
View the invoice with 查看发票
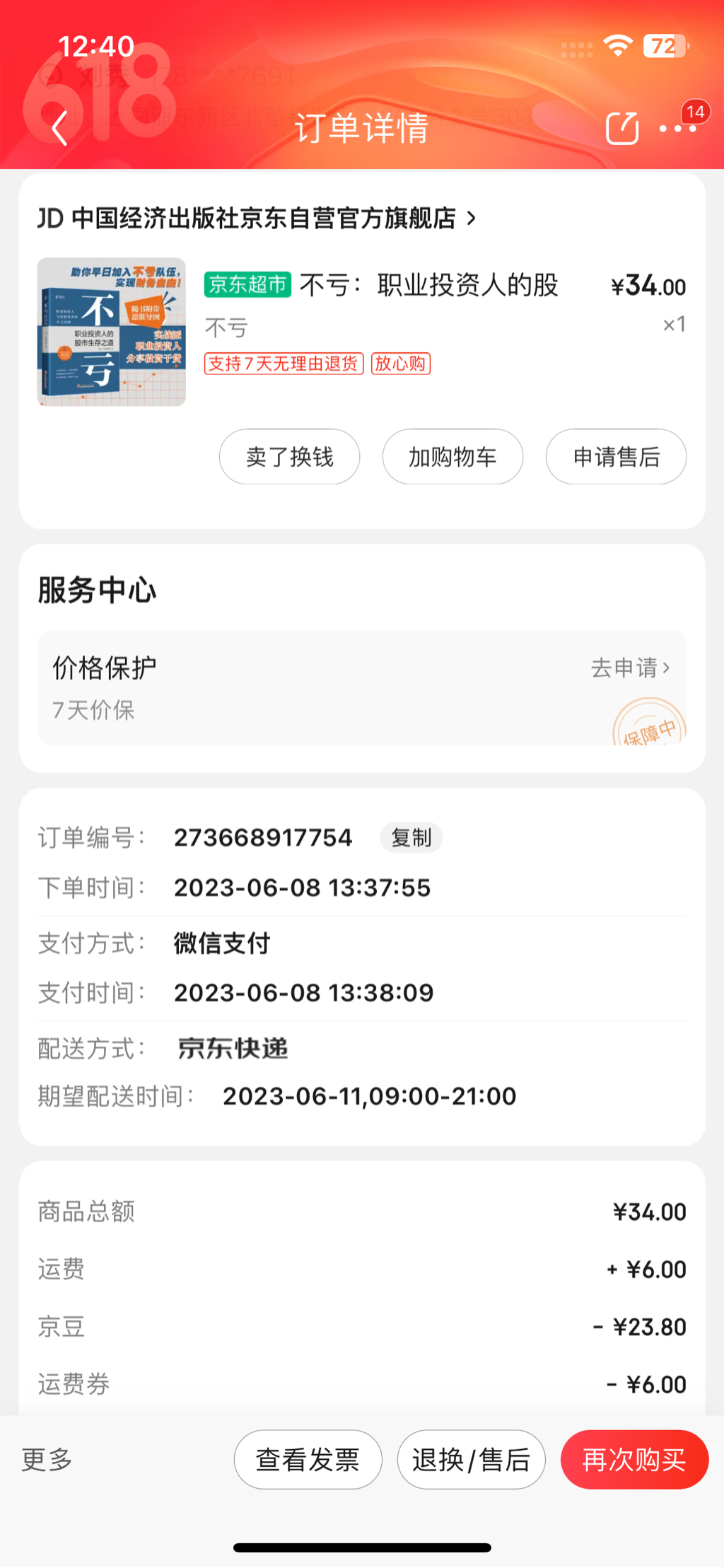pos(308,1460)
